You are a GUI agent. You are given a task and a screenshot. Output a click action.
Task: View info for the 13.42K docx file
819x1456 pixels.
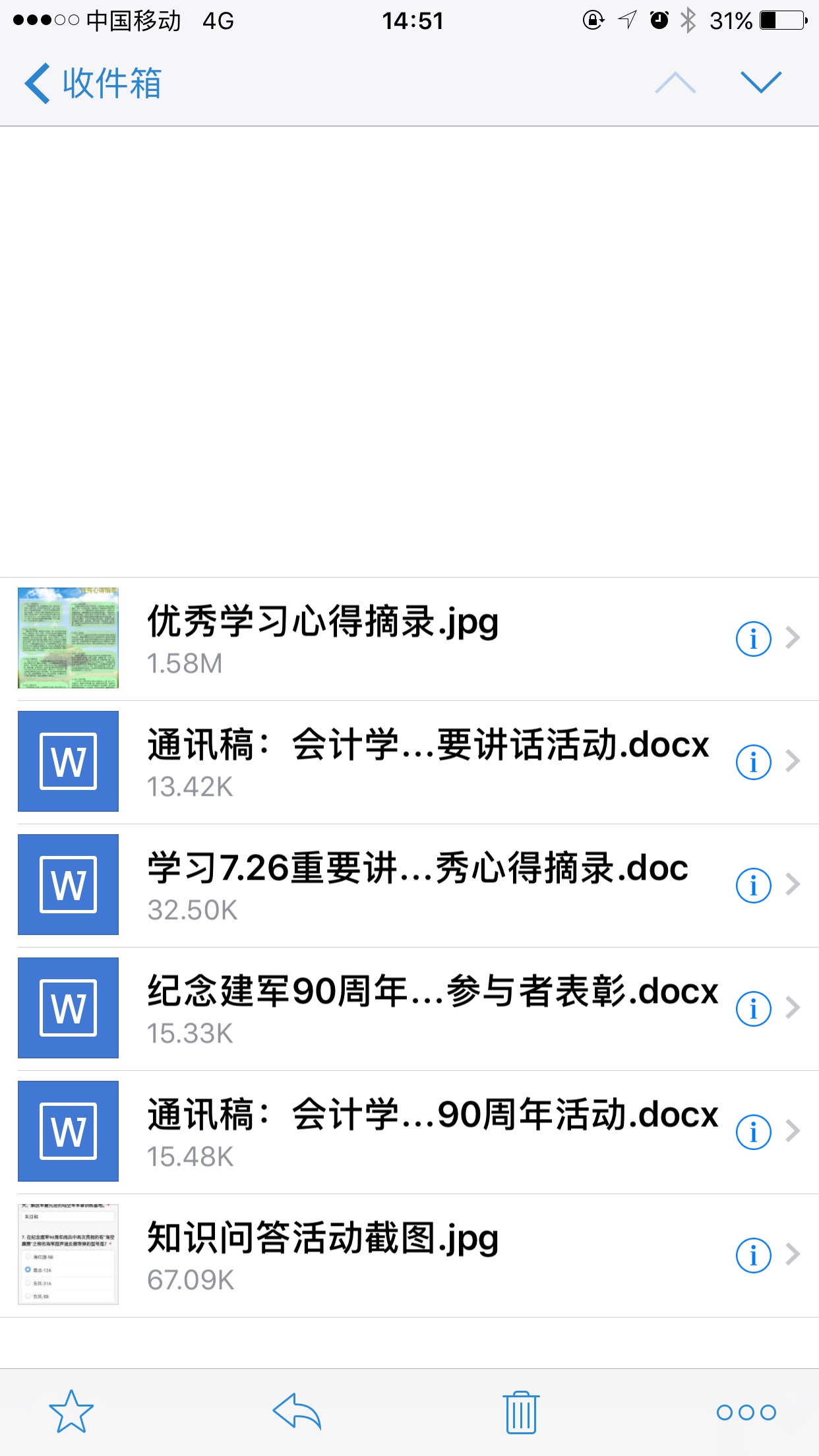tap(753, 762)
